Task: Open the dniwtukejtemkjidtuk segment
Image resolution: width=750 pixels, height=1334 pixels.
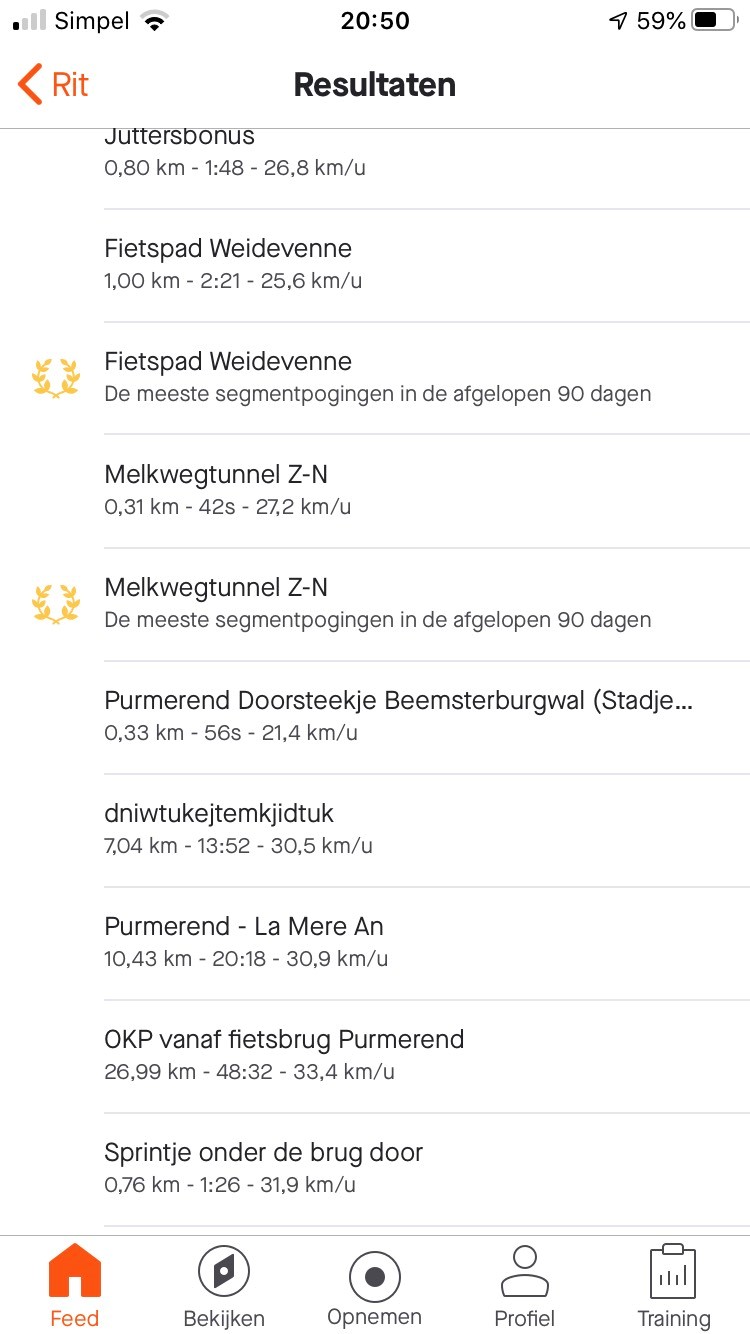Action: click(x=375, y=830)
